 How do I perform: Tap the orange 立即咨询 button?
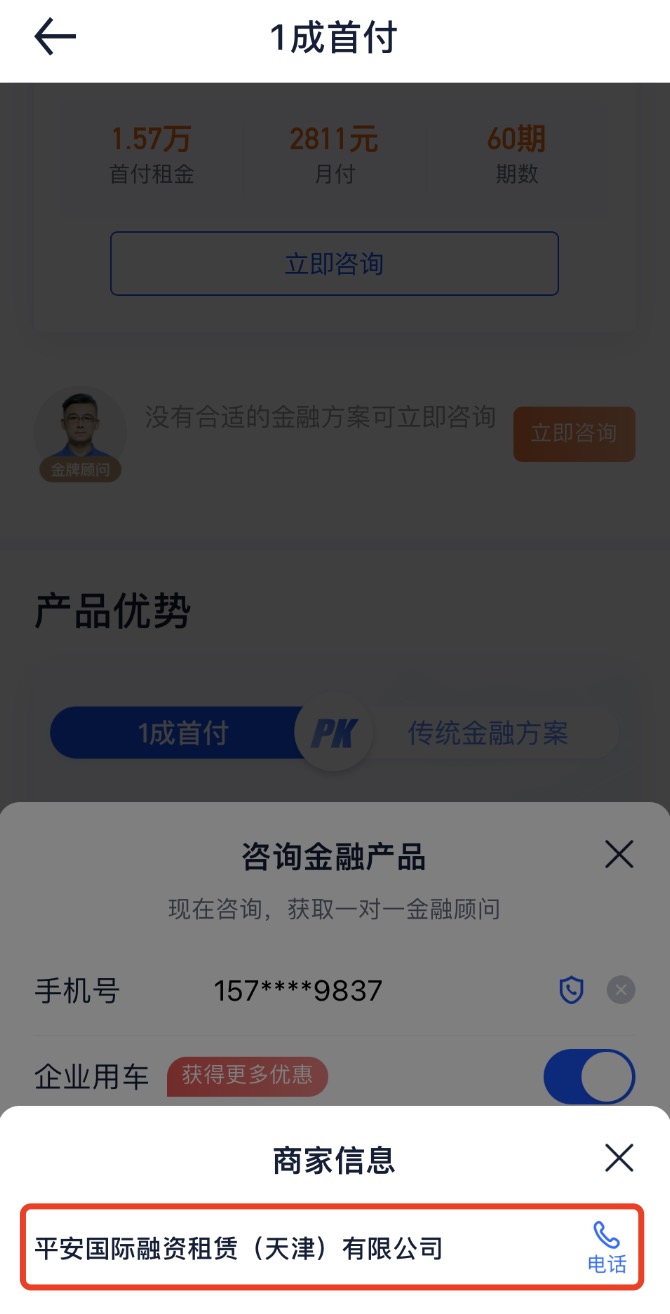click(574, 433)
